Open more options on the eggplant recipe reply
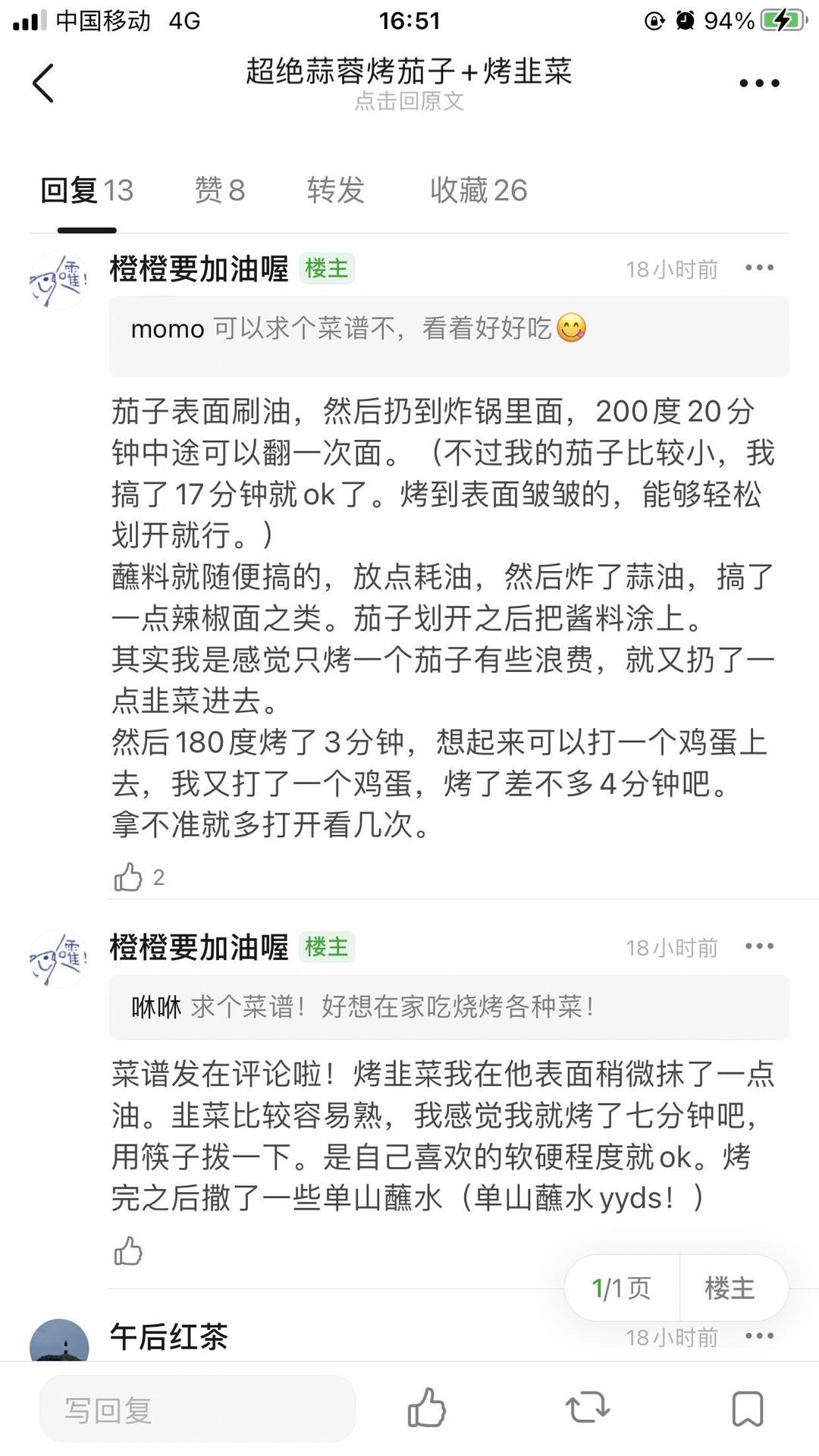Viewport: 819px width, 1456px height. (759, 268)
